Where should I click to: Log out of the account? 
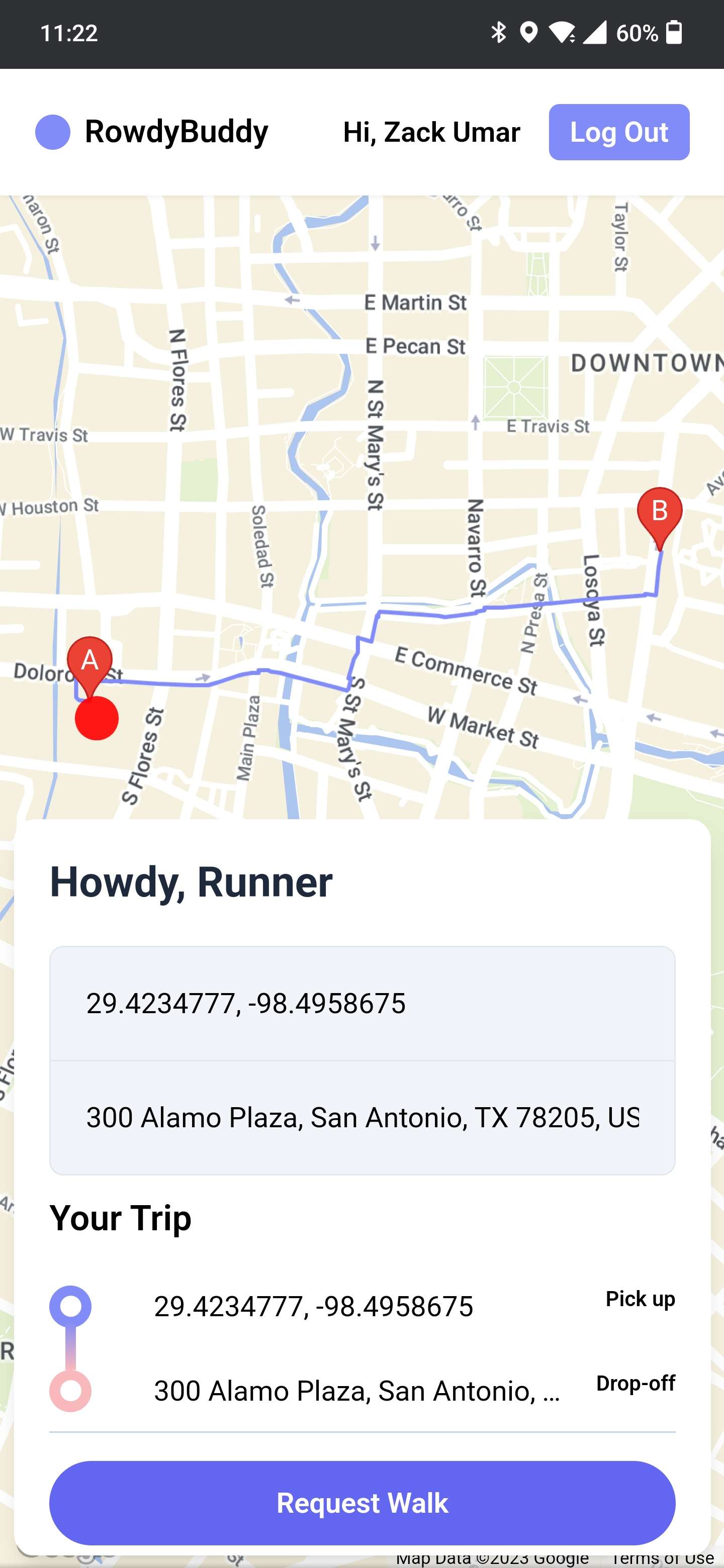click(x=618, y=132)
